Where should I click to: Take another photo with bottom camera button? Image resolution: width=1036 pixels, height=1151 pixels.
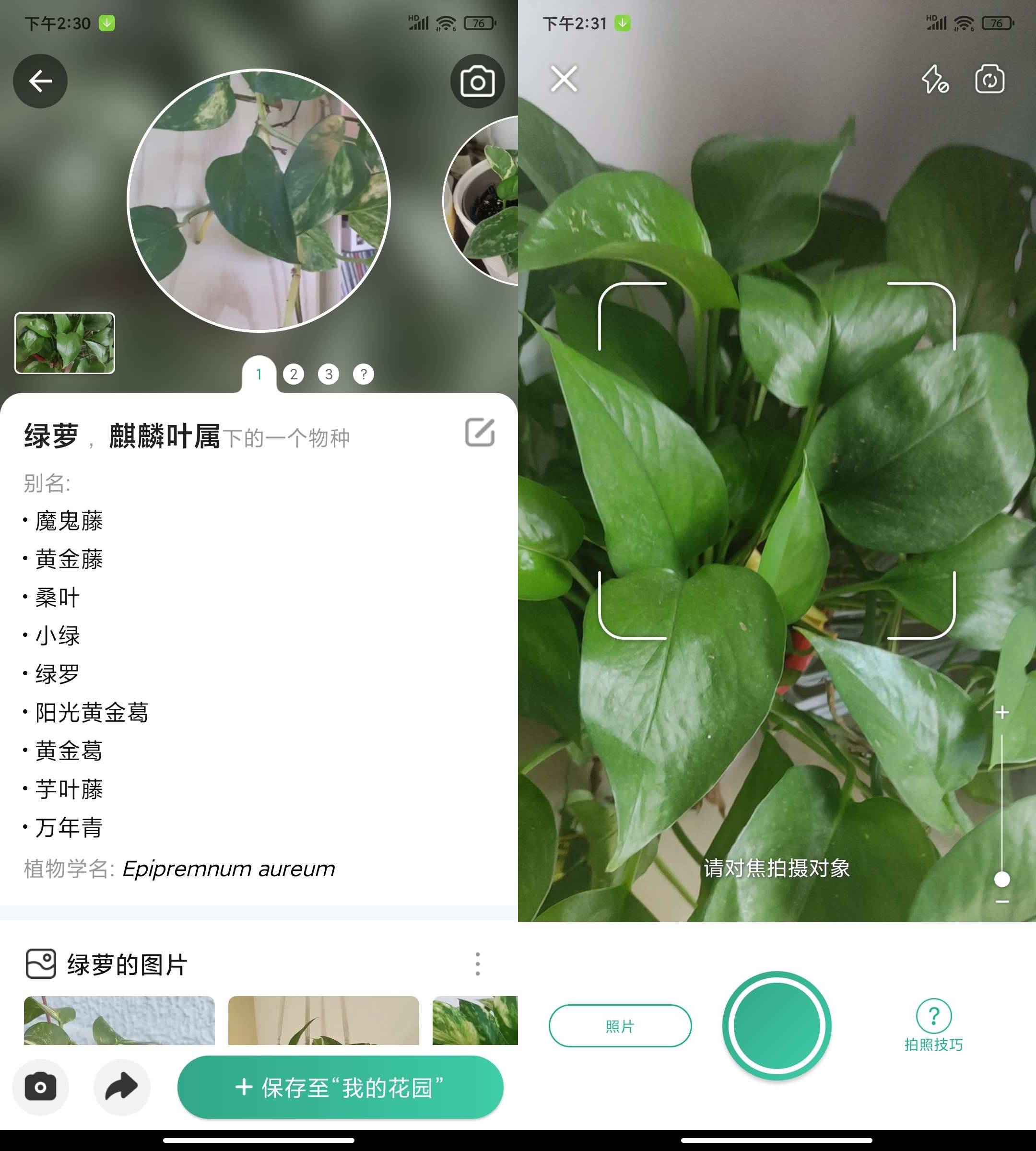(40, 1087)
